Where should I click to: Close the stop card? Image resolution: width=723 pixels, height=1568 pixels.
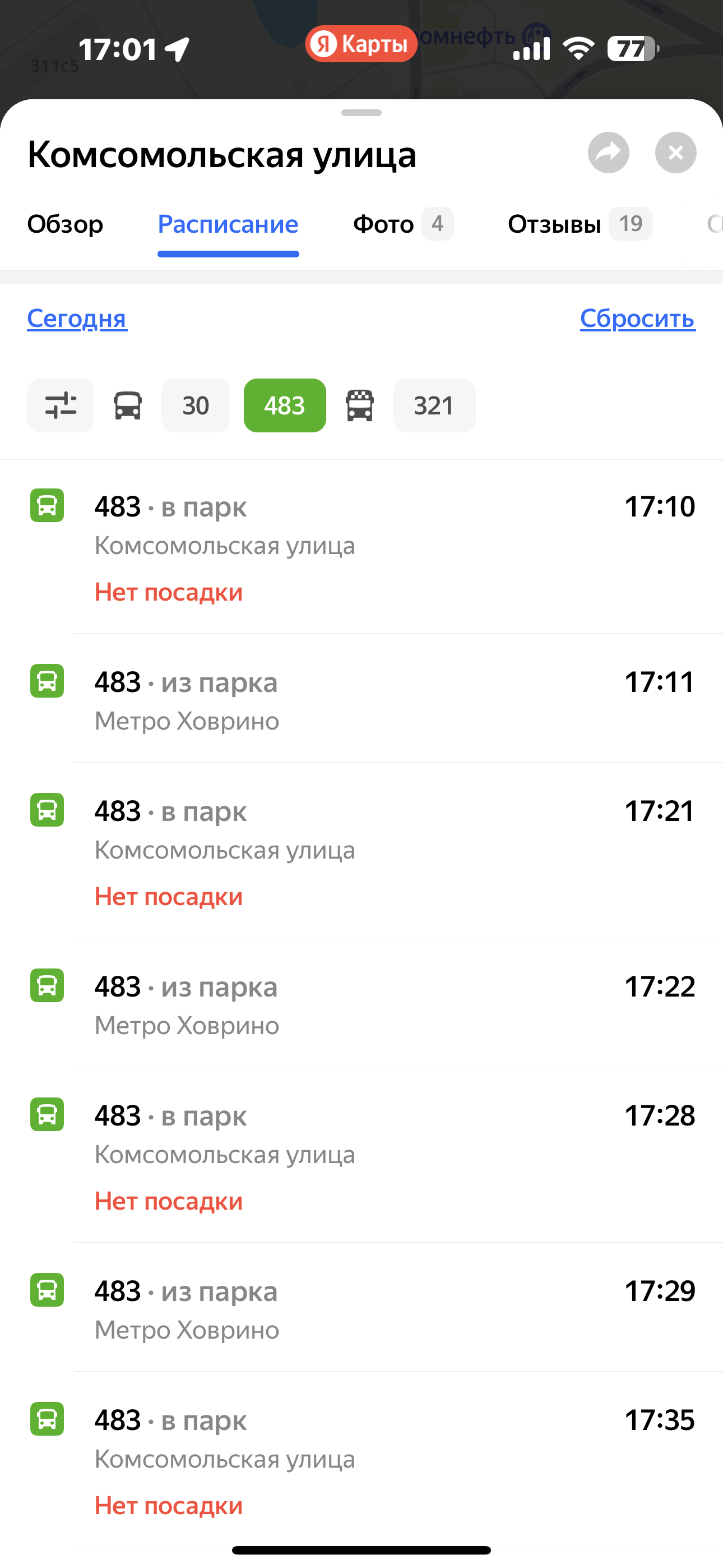[x=675, y=153]
